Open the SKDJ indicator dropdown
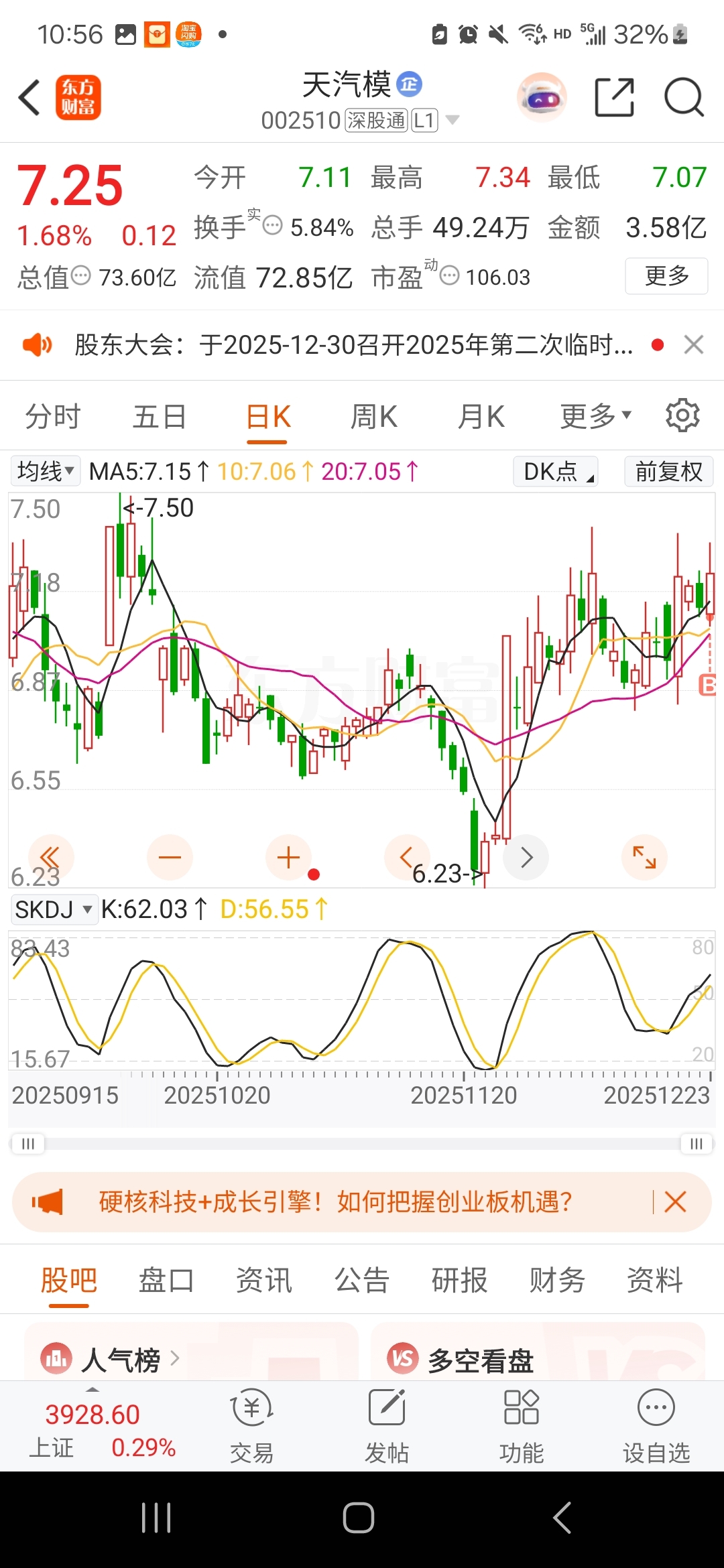 click(54, 910)
